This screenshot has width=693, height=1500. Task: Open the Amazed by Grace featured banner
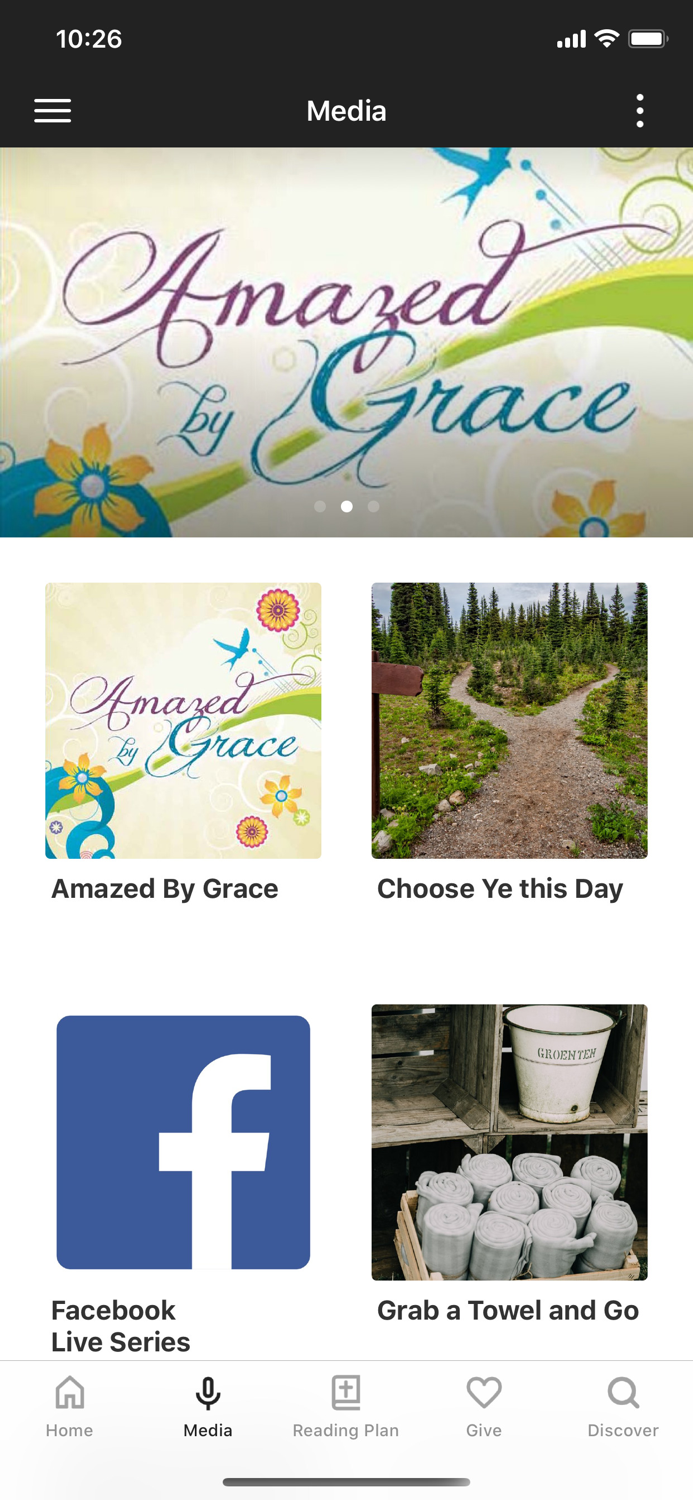pyautogui.click(x=346, y=340)
